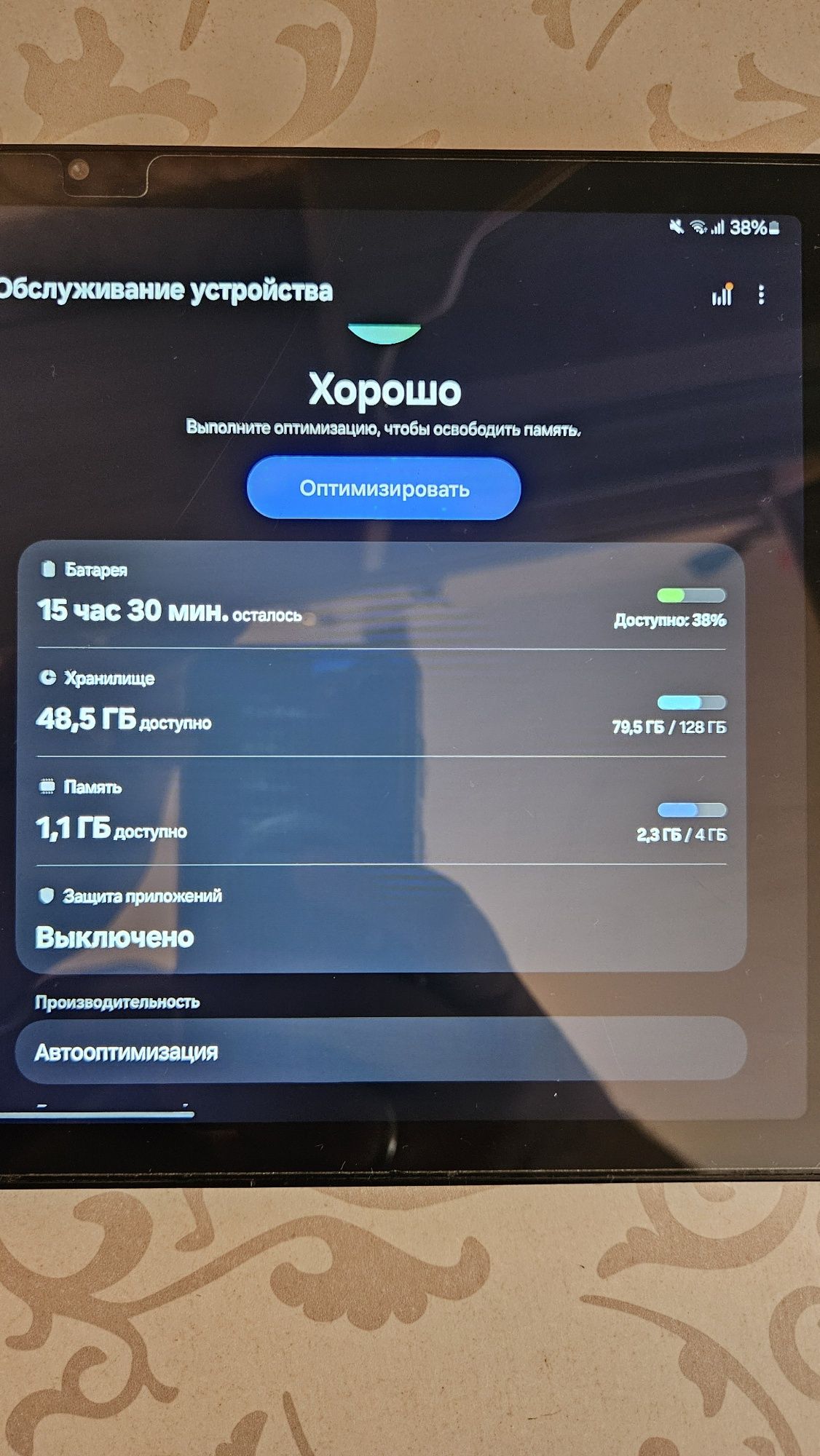Screen dimensions: 820x1456
Task: Open the Хранилище storage row
Action: 382,703
